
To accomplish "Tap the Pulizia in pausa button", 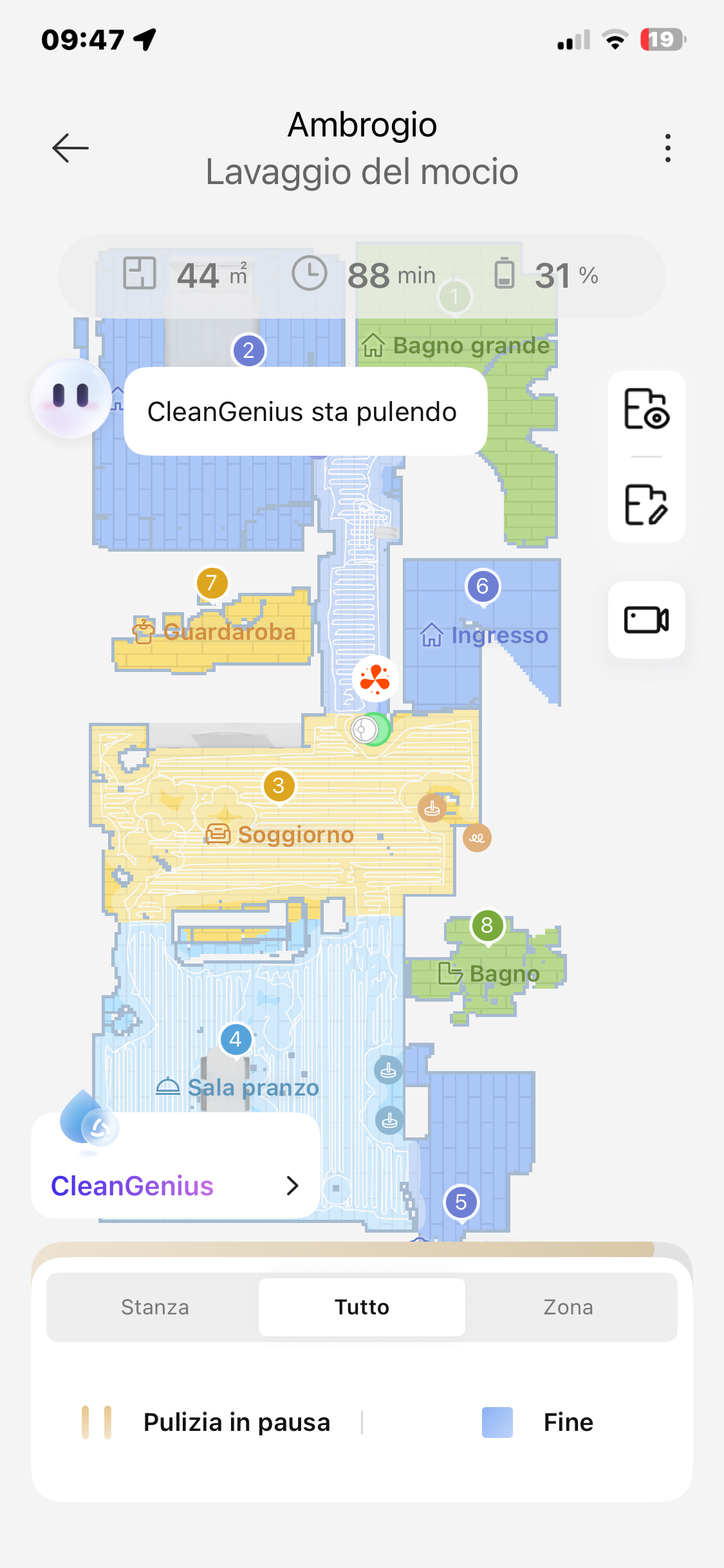I will click(206, 1422).
